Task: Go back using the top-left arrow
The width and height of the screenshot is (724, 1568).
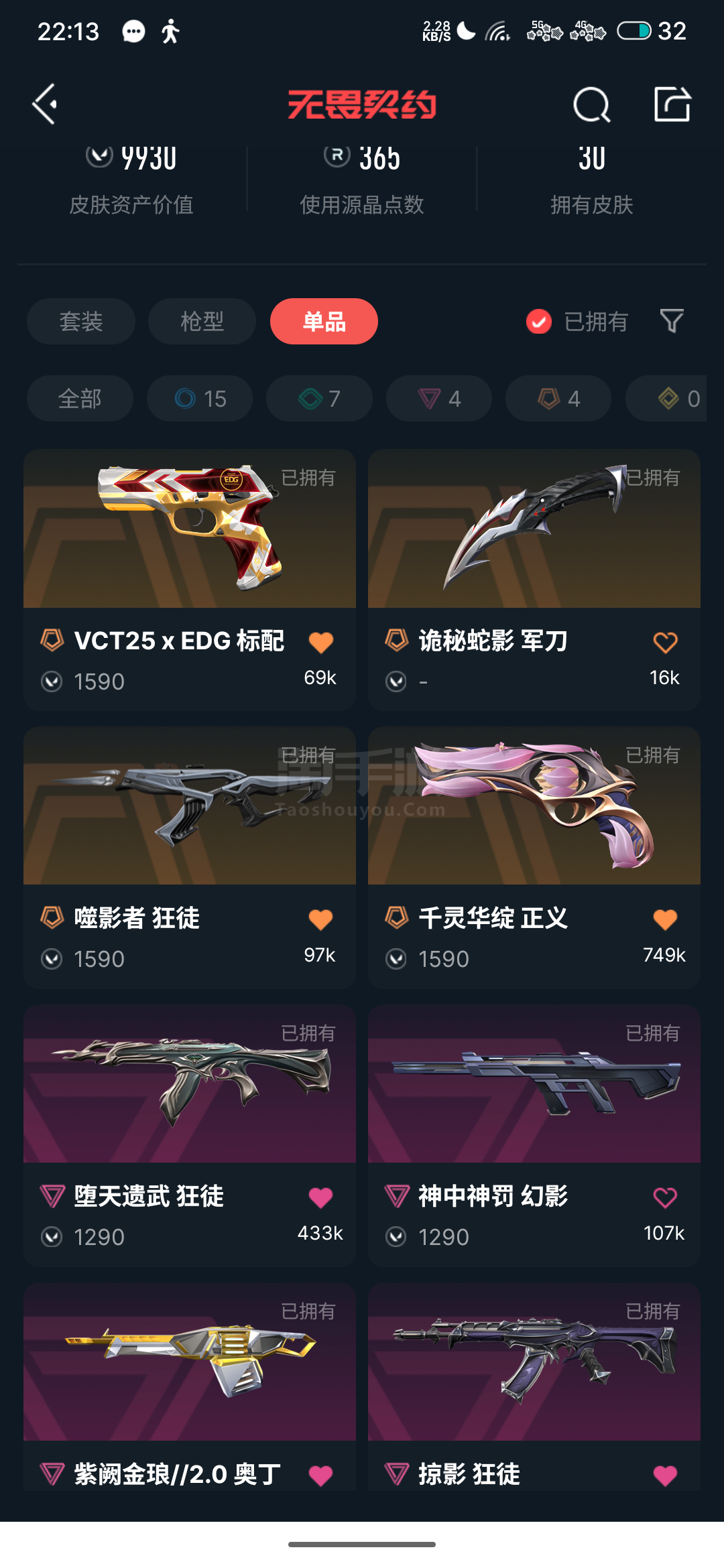Action: 45,105
